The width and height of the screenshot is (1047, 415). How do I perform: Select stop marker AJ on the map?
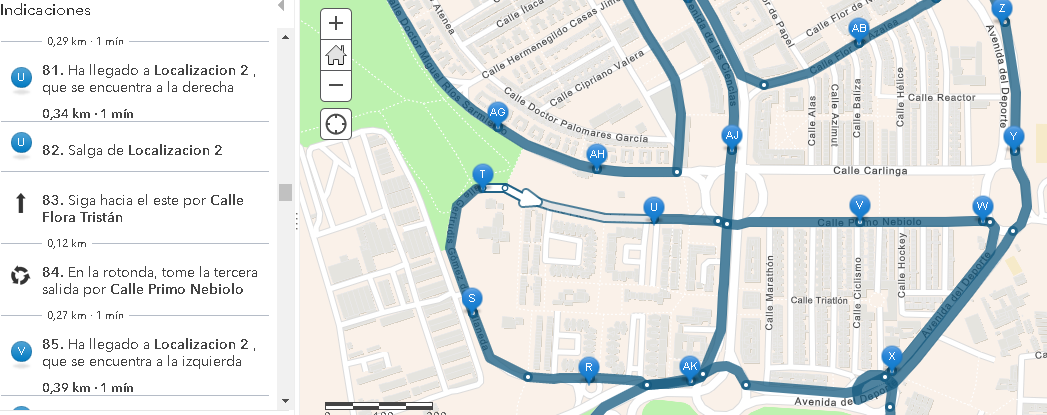click(x=731, y=135)
